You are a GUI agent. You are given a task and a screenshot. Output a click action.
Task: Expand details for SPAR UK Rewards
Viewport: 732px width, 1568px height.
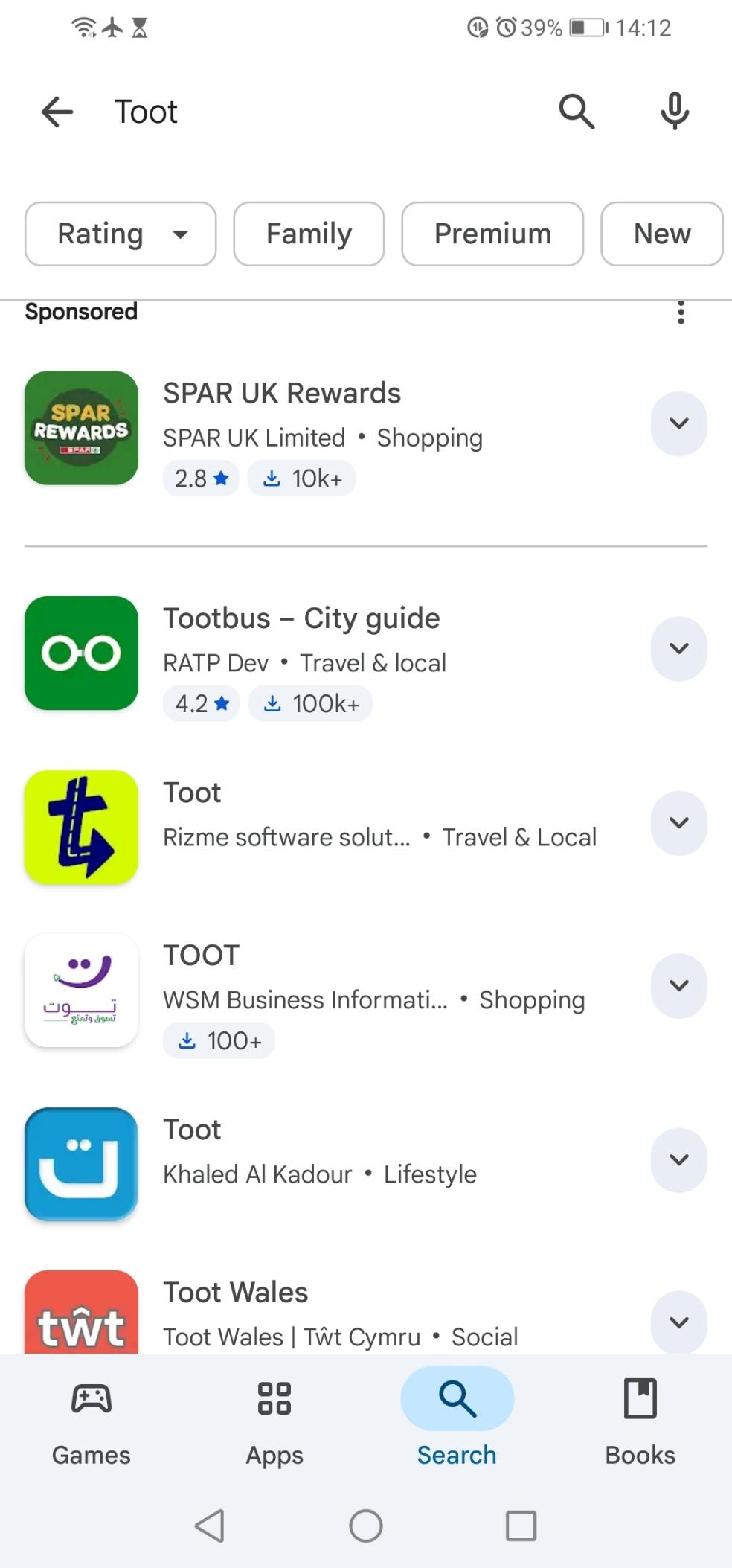coord(678,423)
